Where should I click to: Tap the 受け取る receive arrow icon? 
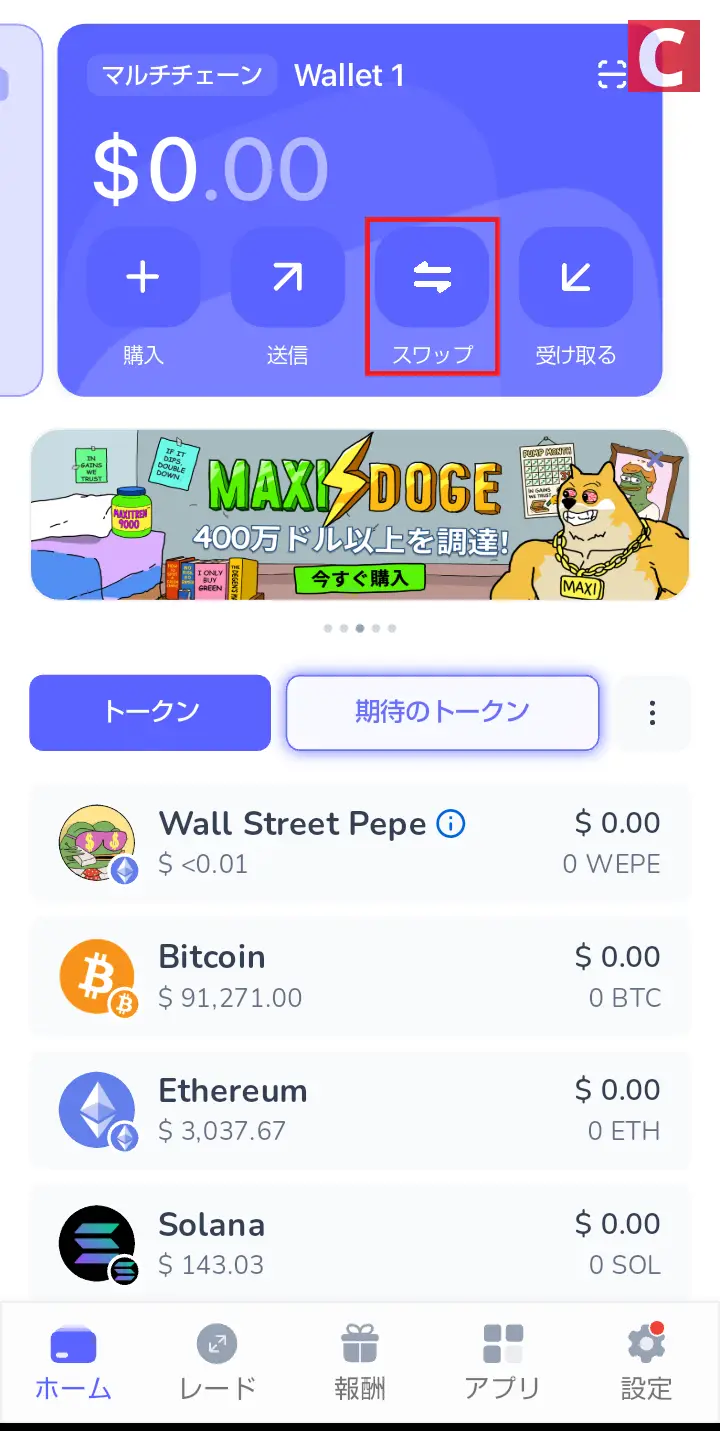575,278
